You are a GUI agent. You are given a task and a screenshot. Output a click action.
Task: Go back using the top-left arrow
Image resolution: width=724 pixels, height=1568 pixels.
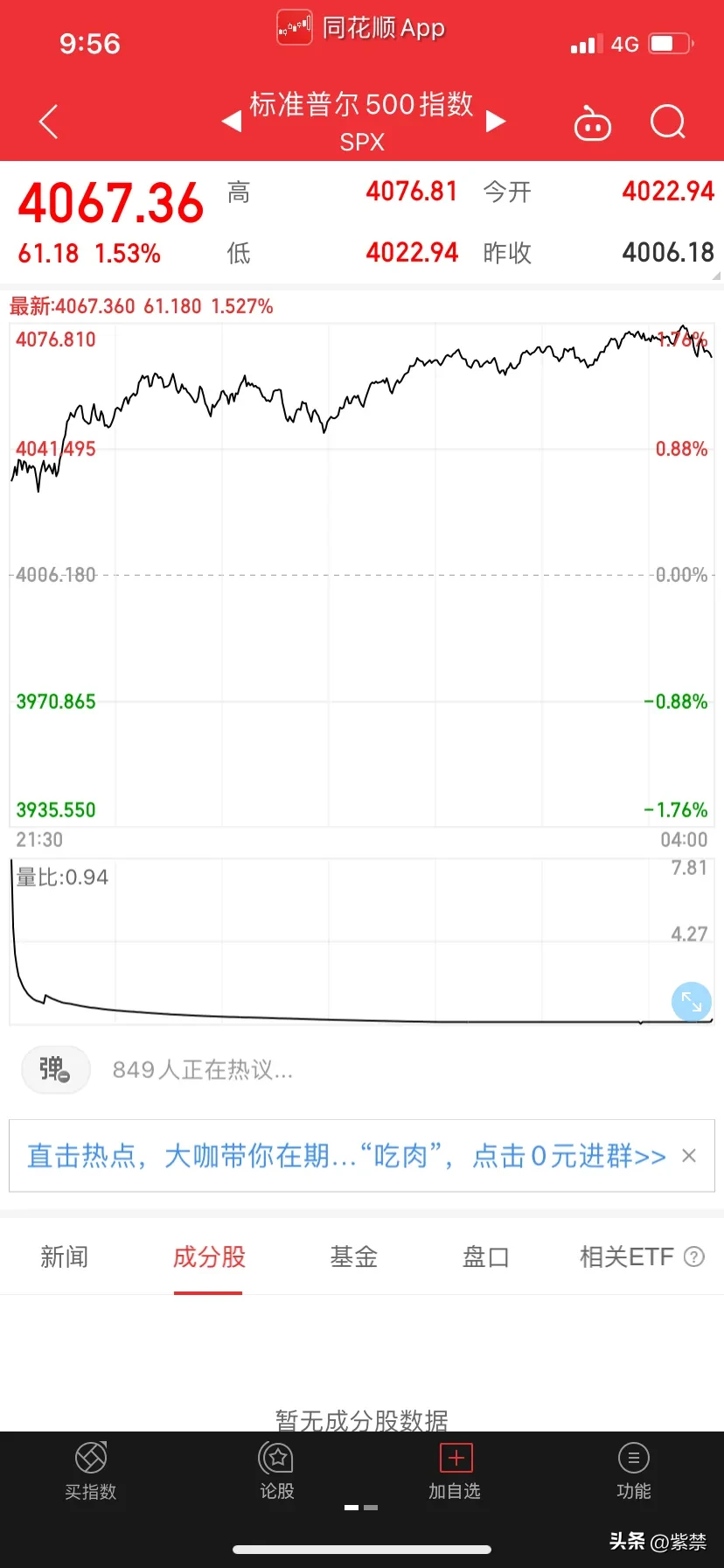(x=49, y=122)
